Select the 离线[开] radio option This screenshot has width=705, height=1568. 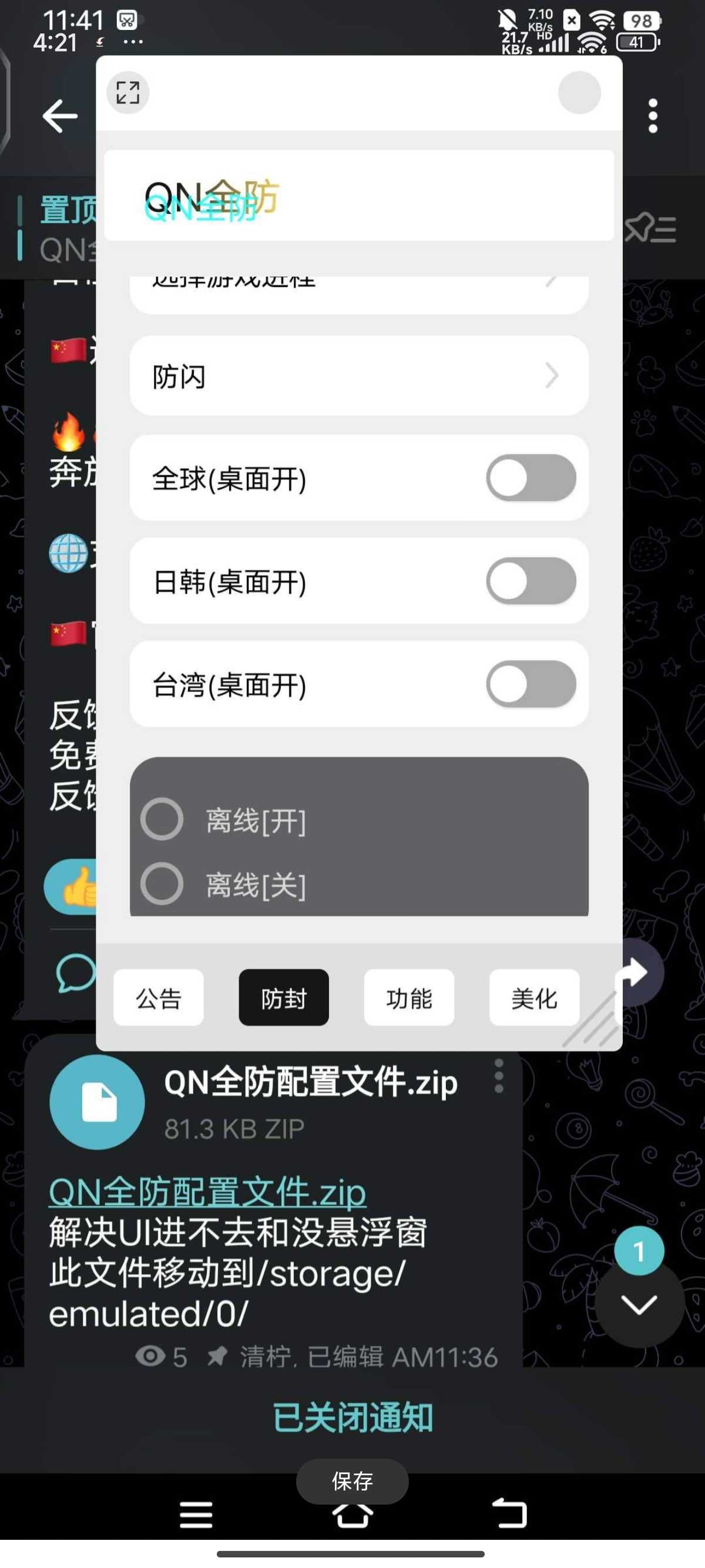pos(162,819)
